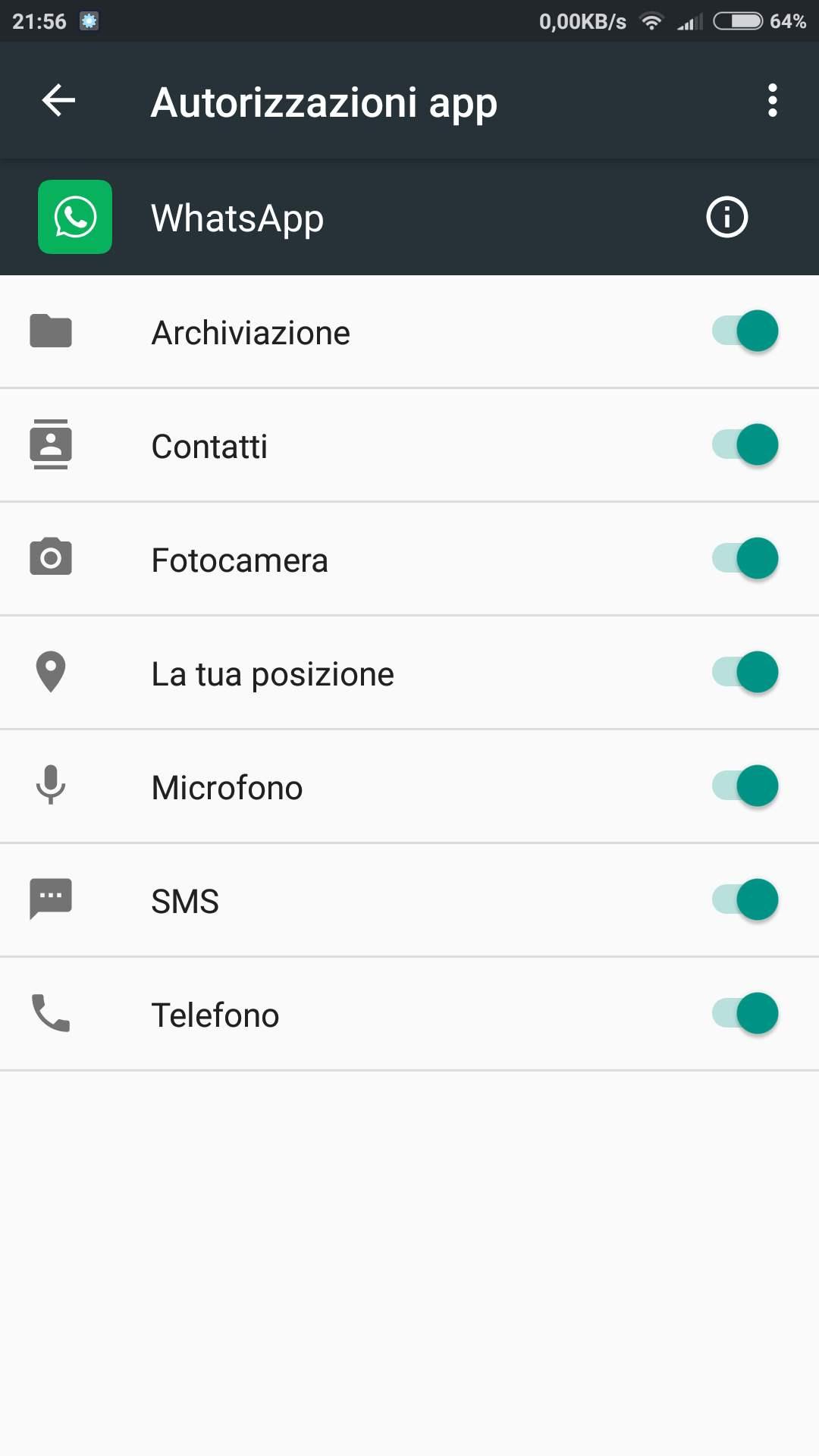819x1456 pixels.
Task: Toggle the Fotocamera permission switch
Action: [x=745, y=558]
